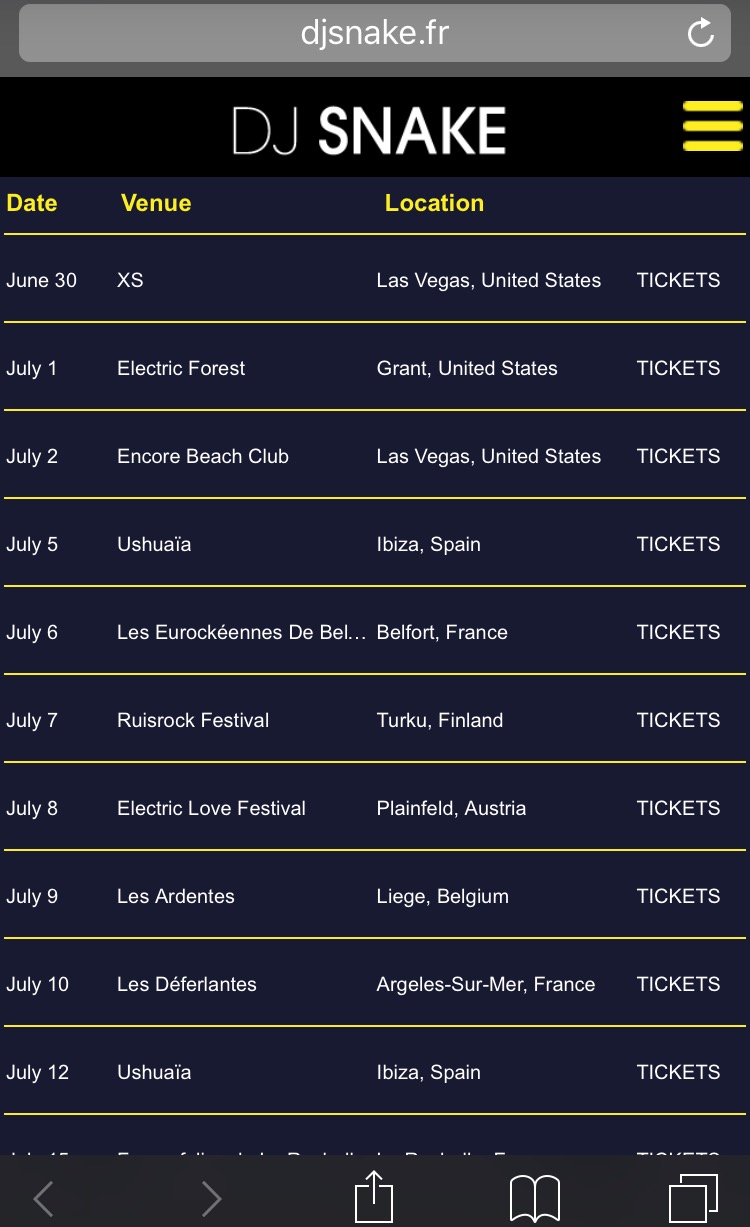Get TICKETS for Electric Forest
The width and height of the screenshot is (750, 1227).
(678, 368)
